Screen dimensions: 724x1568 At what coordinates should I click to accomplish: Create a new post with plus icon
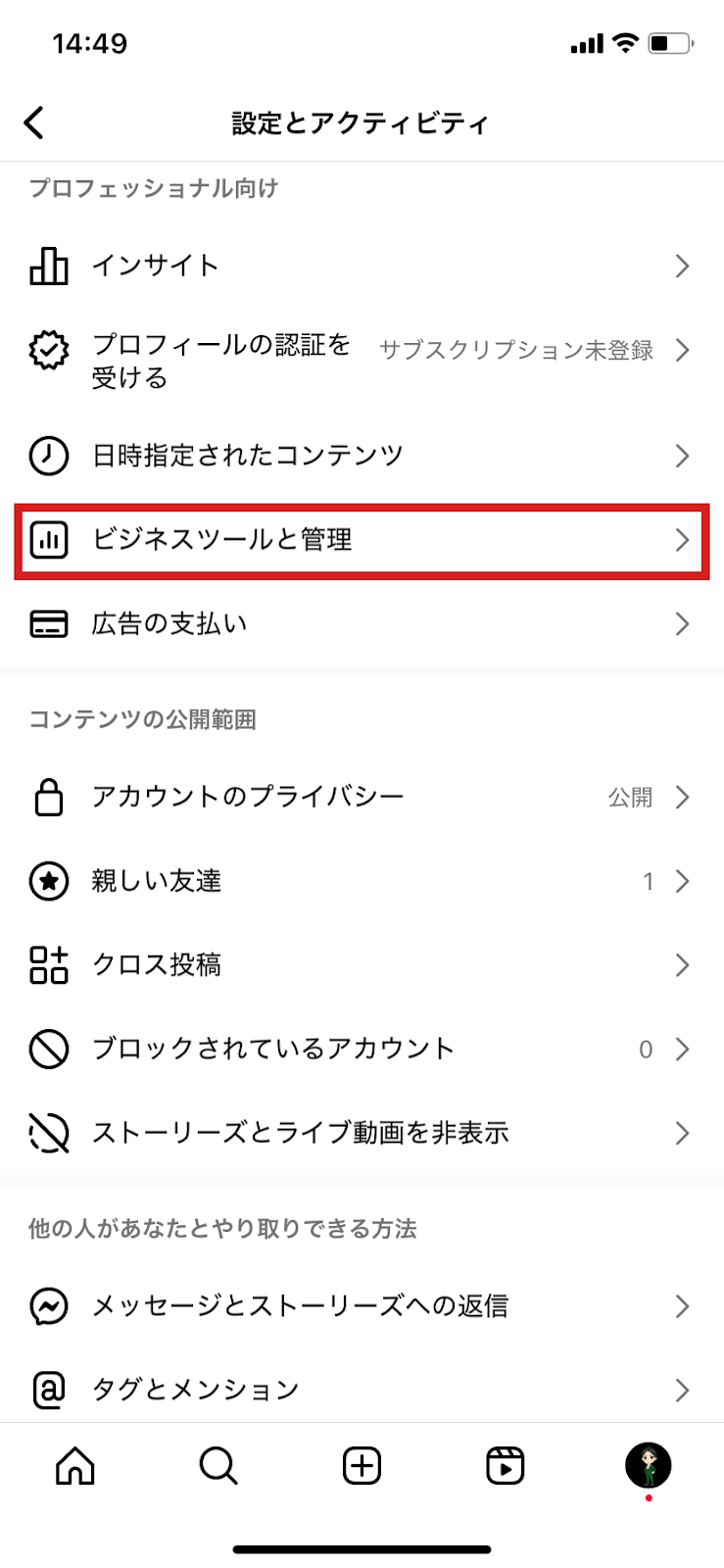(362, 1466)
